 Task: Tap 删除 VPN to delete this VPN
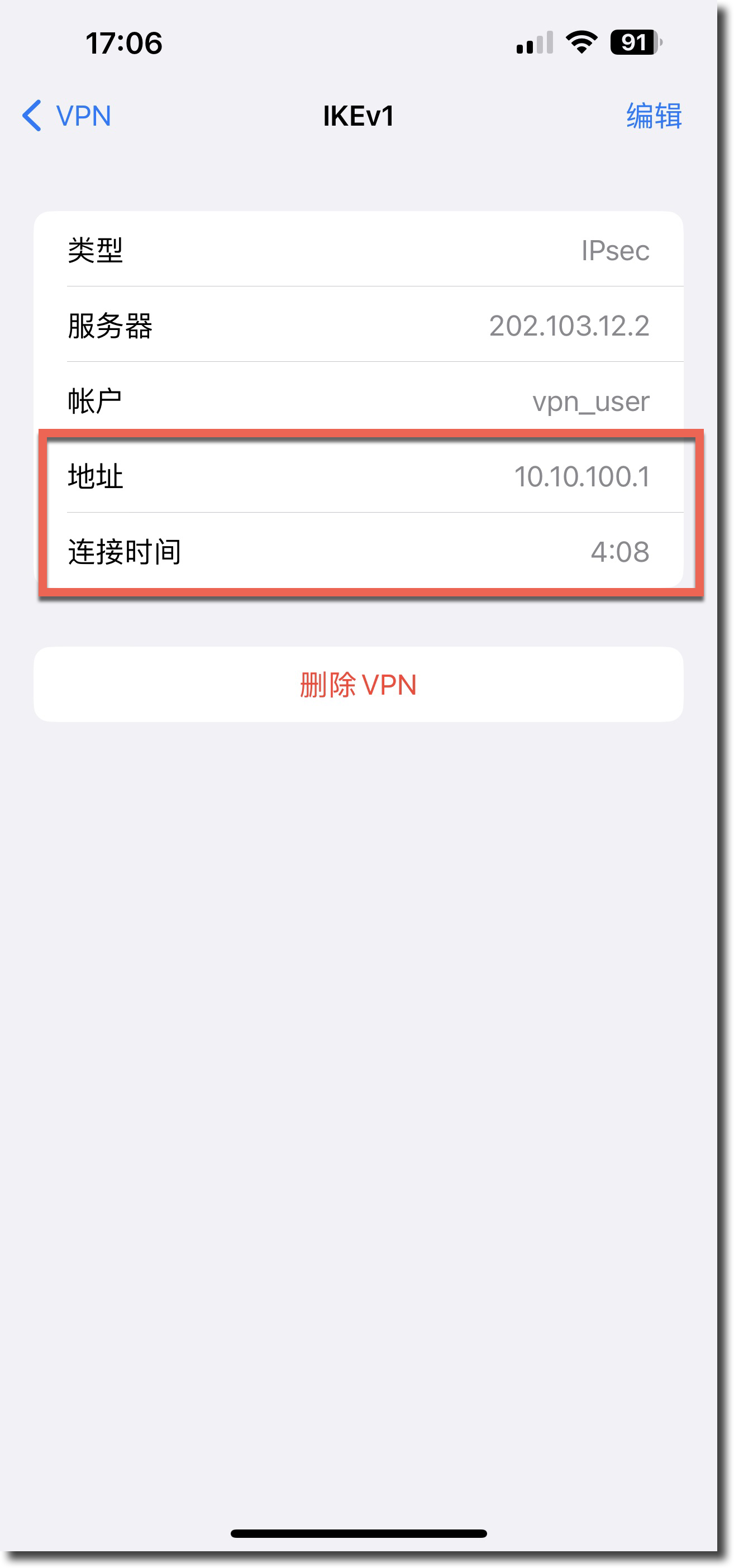(358, 684)
